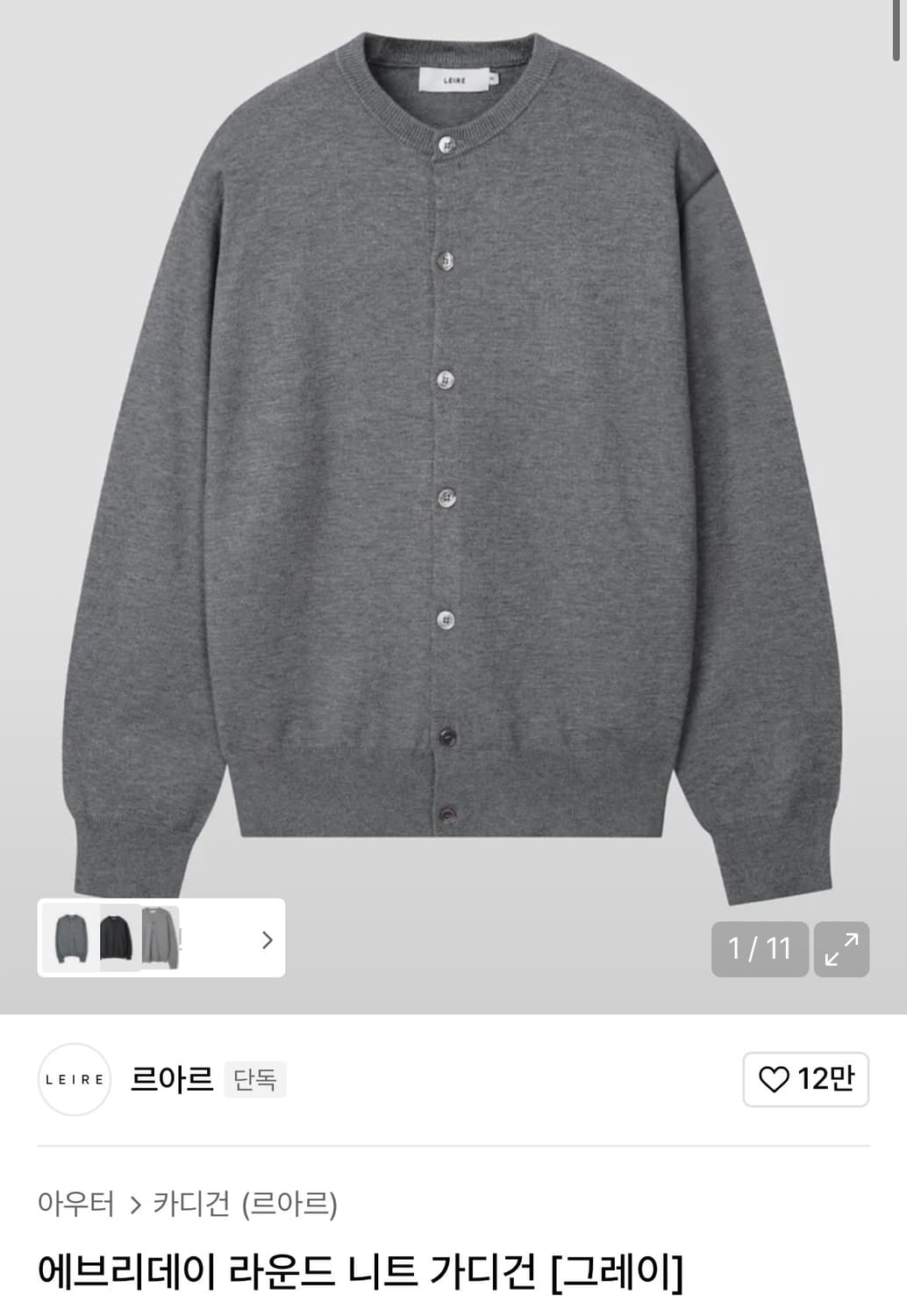Click the thumbnail strip container
Screen dimensions: 907x1316
coord(162,938)
